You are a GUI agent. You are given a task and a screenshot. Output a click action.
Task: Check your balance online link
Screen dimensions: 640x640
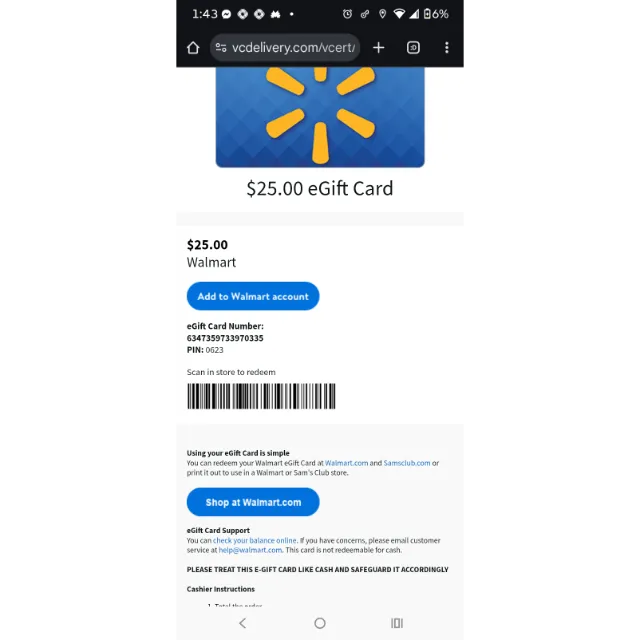point(255,540)
